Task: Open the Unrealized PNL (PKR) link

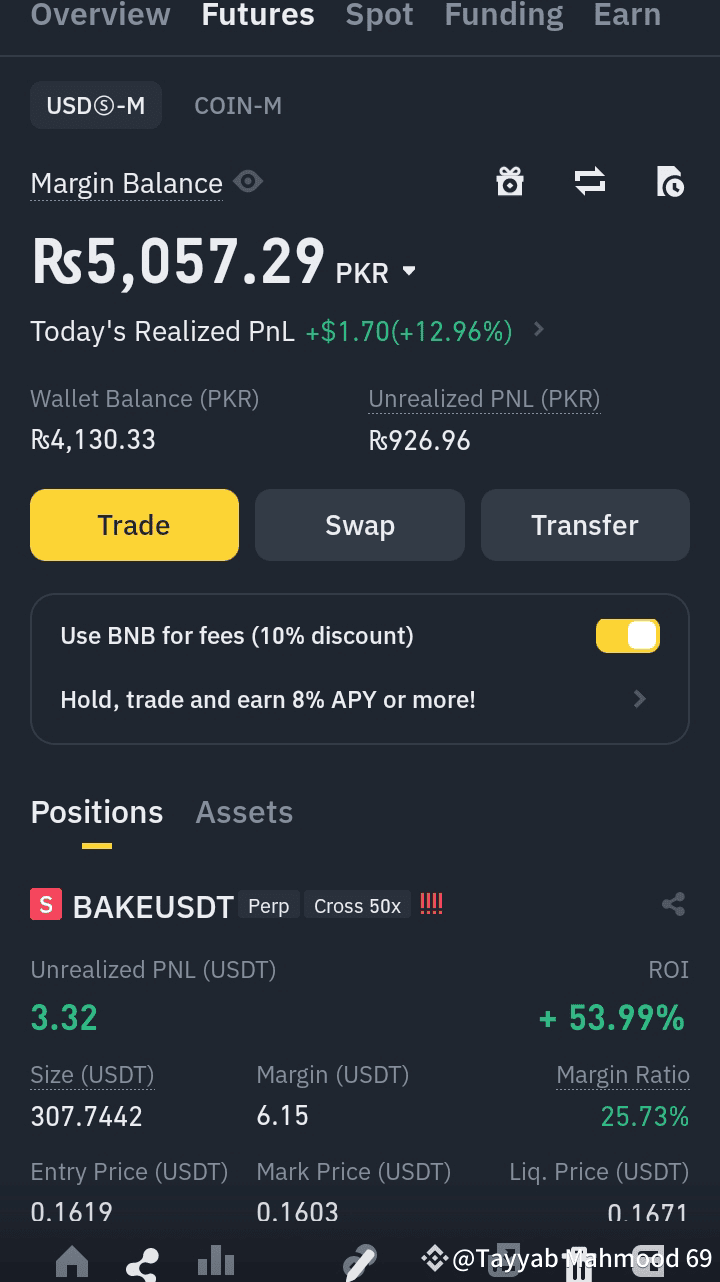Action: 484,398
